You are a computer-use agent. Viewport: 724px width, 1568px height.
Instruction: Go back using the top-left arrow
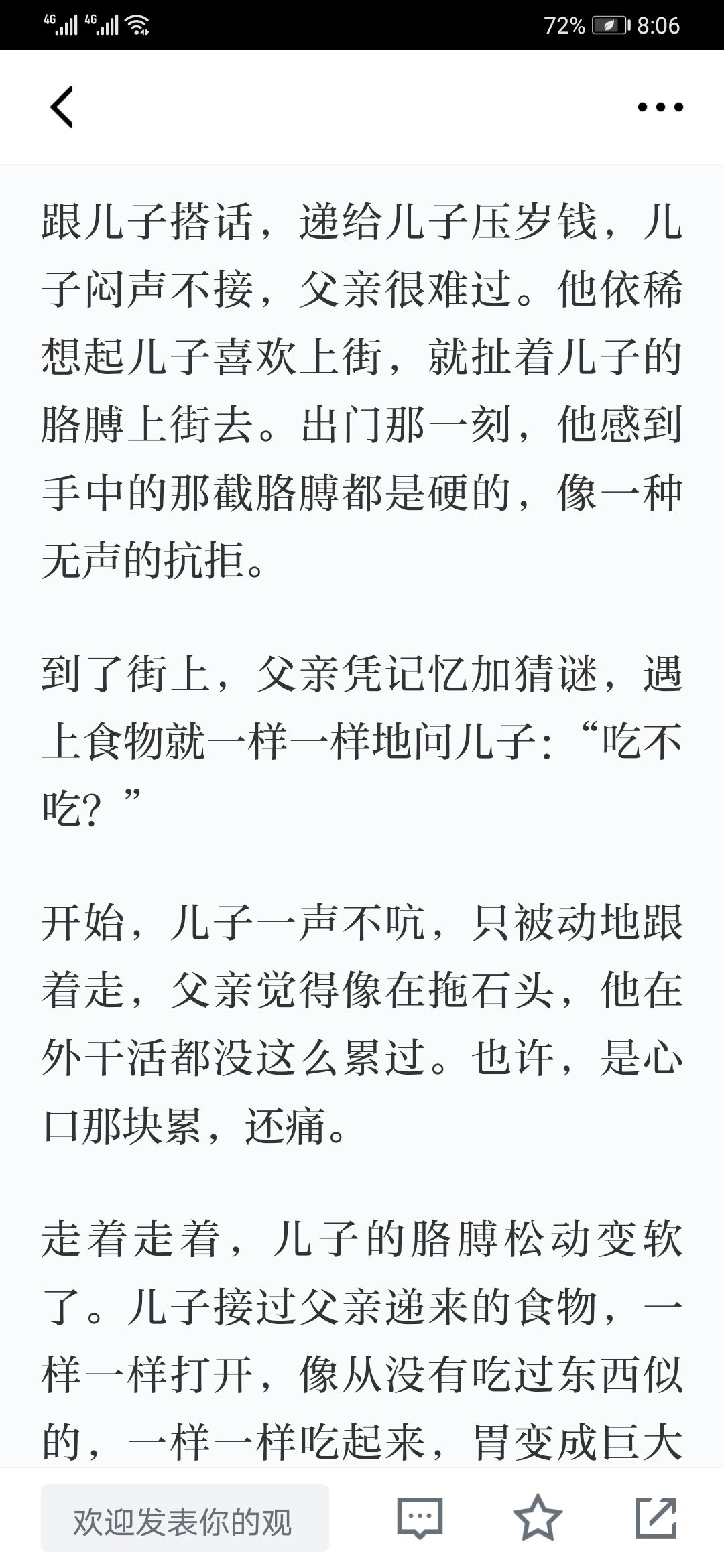coord(62,107)
